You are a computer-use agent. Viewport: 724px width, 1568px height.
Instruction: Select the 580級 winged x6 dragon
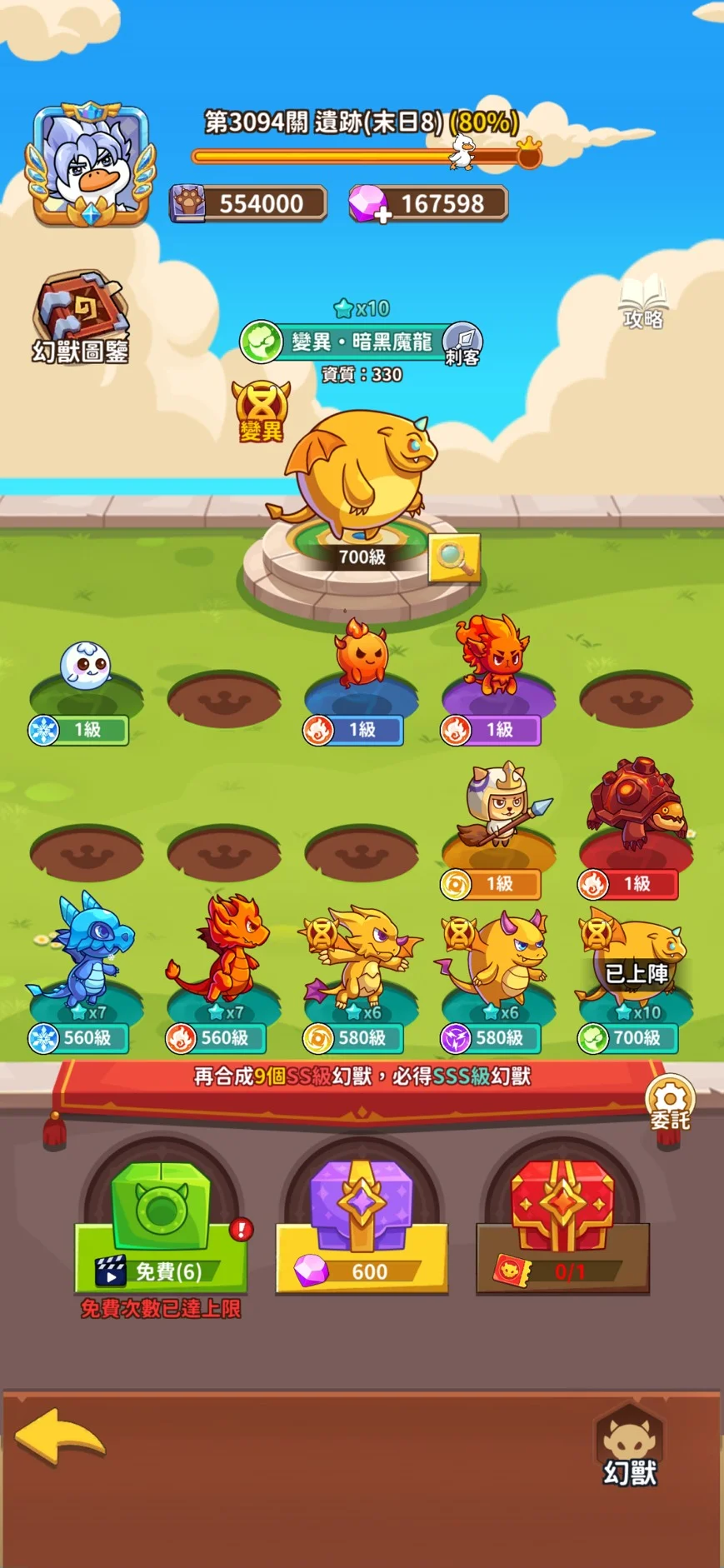362,958
